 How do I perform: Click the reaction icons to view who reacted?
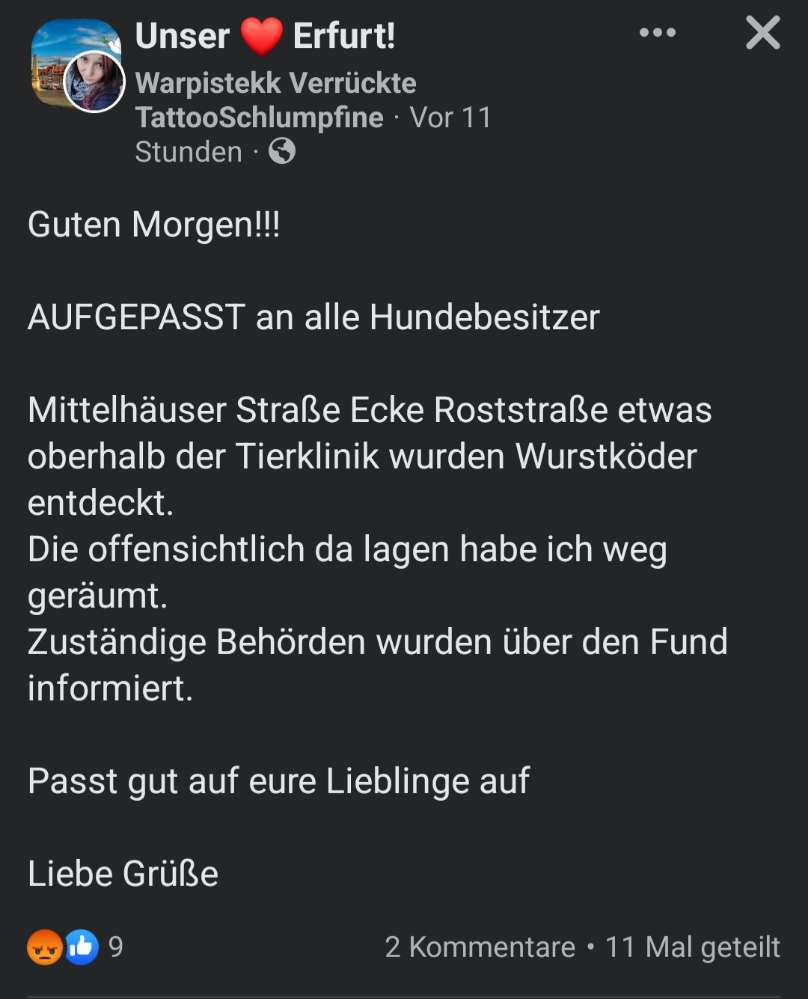point(60,945)
